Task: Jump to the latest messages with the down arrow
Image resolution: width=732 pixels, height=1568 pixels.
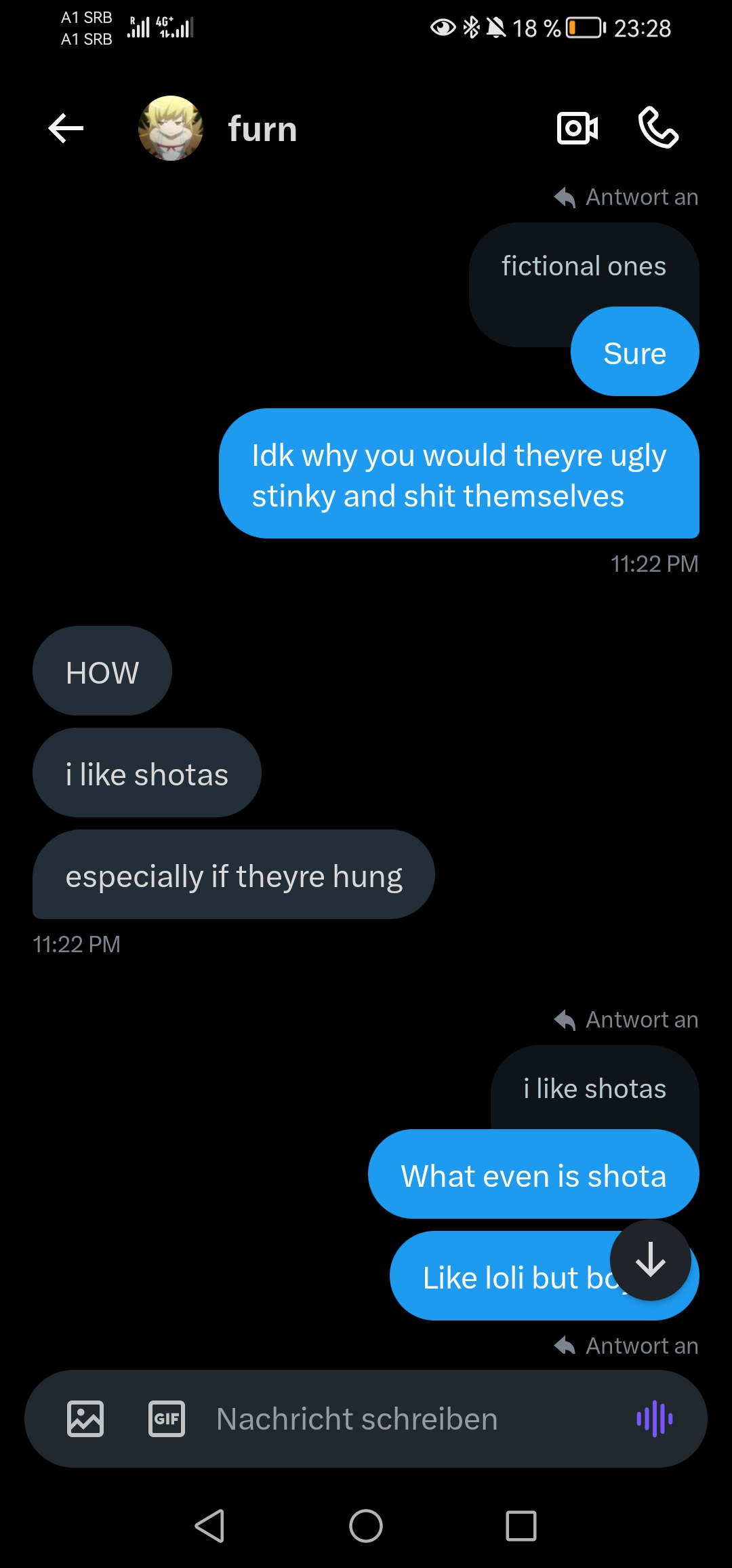Action: (x=651, y=1260)
